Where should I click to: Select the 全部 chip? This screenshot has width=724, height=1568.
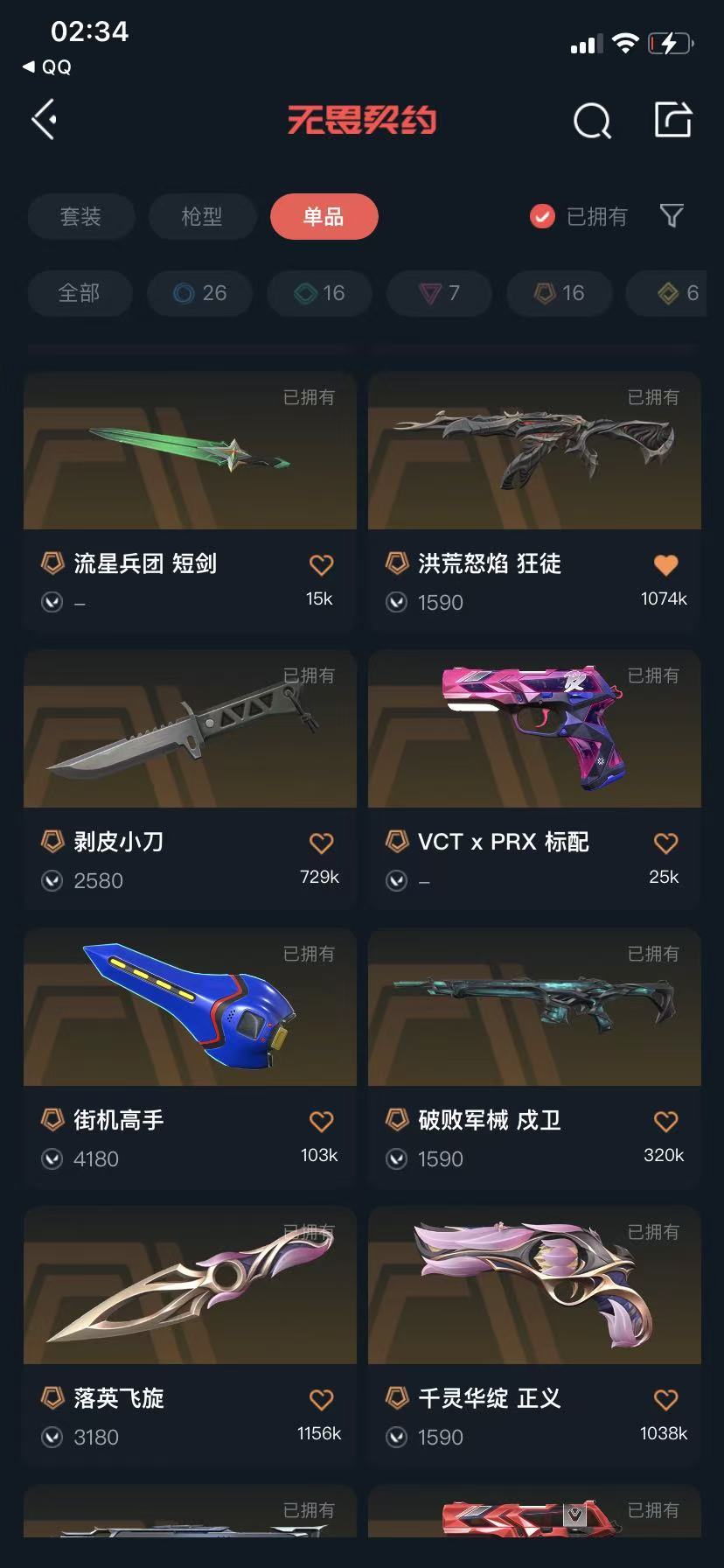tap(79, 293)
